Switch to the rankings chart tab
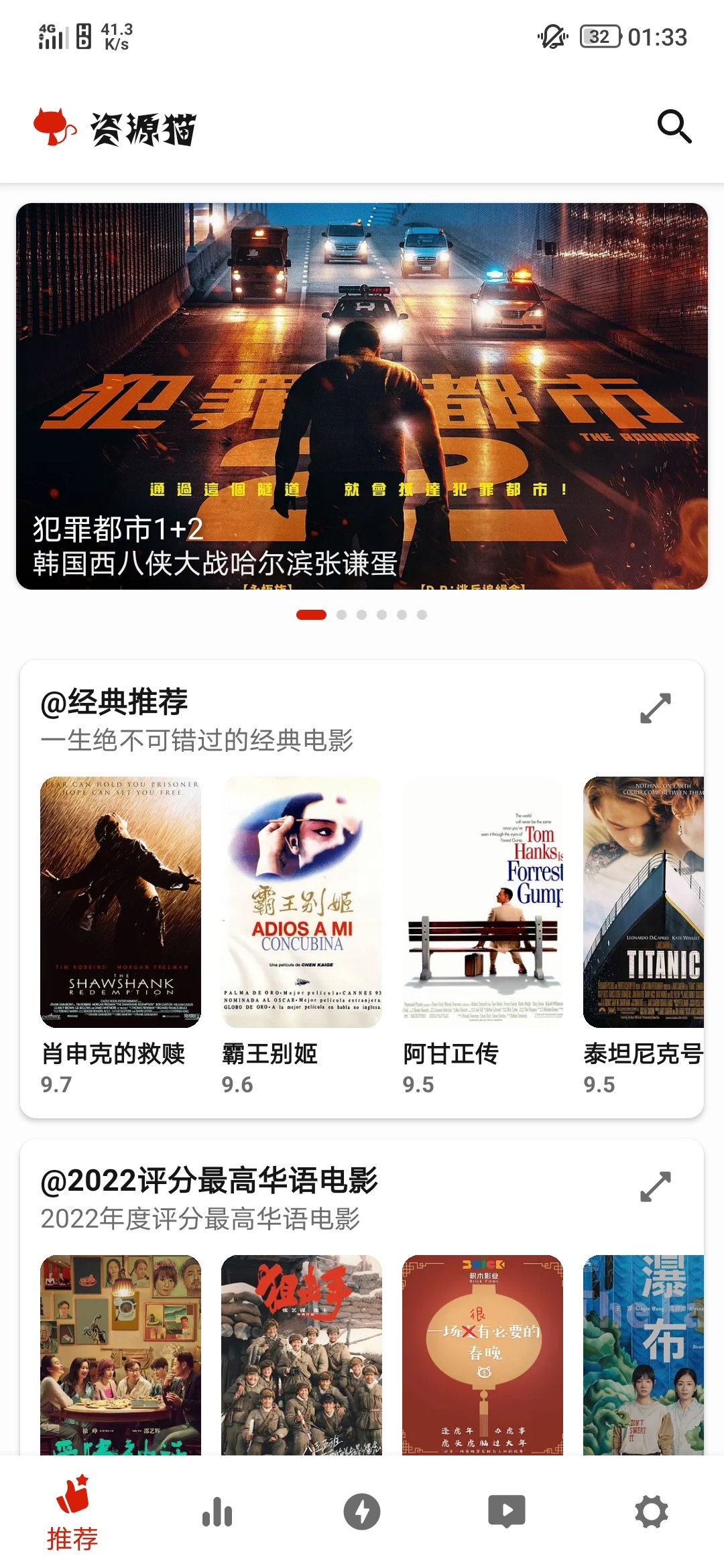724x1568 pixels. click(x=217, y=1512)
